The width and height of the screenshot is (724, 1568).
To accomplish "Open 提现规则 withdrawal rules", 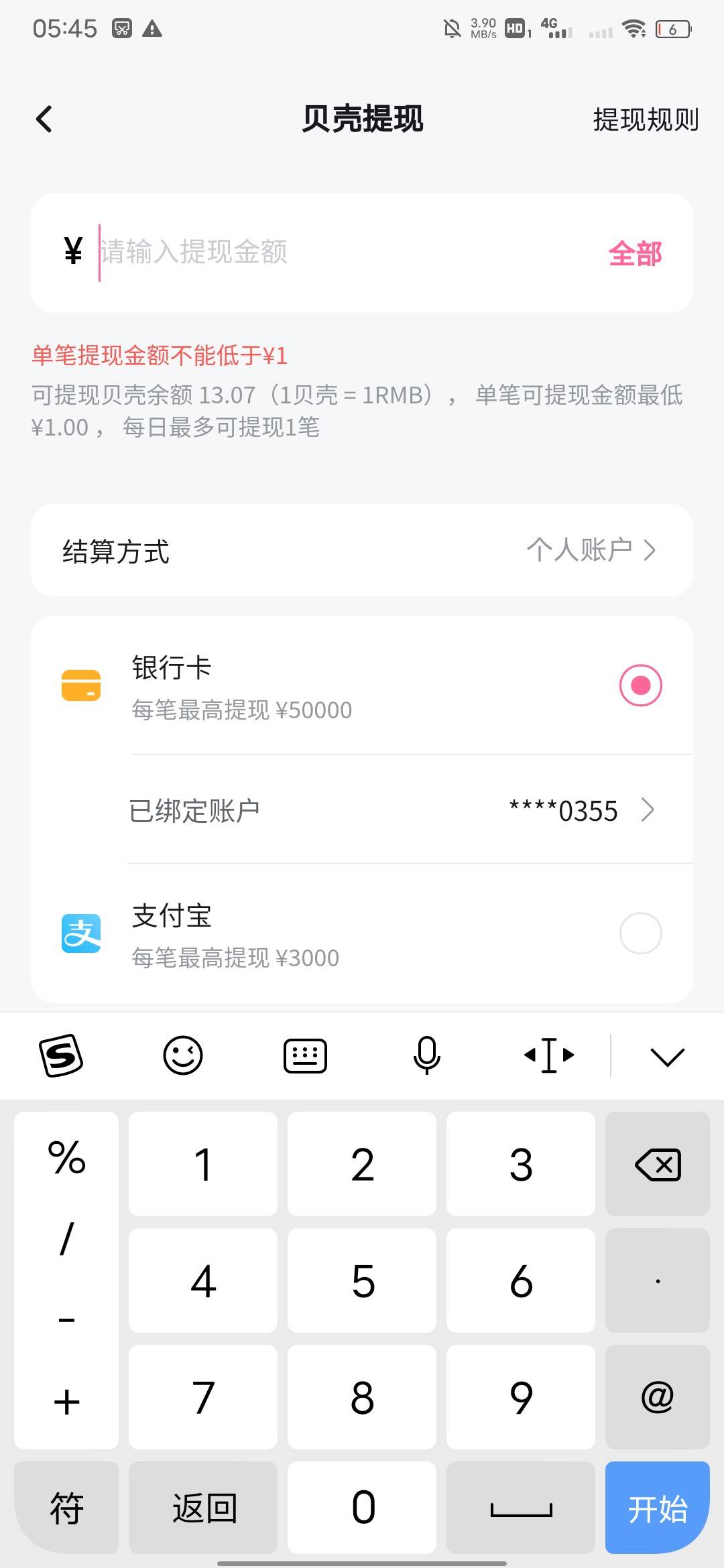I will (646, 120).
